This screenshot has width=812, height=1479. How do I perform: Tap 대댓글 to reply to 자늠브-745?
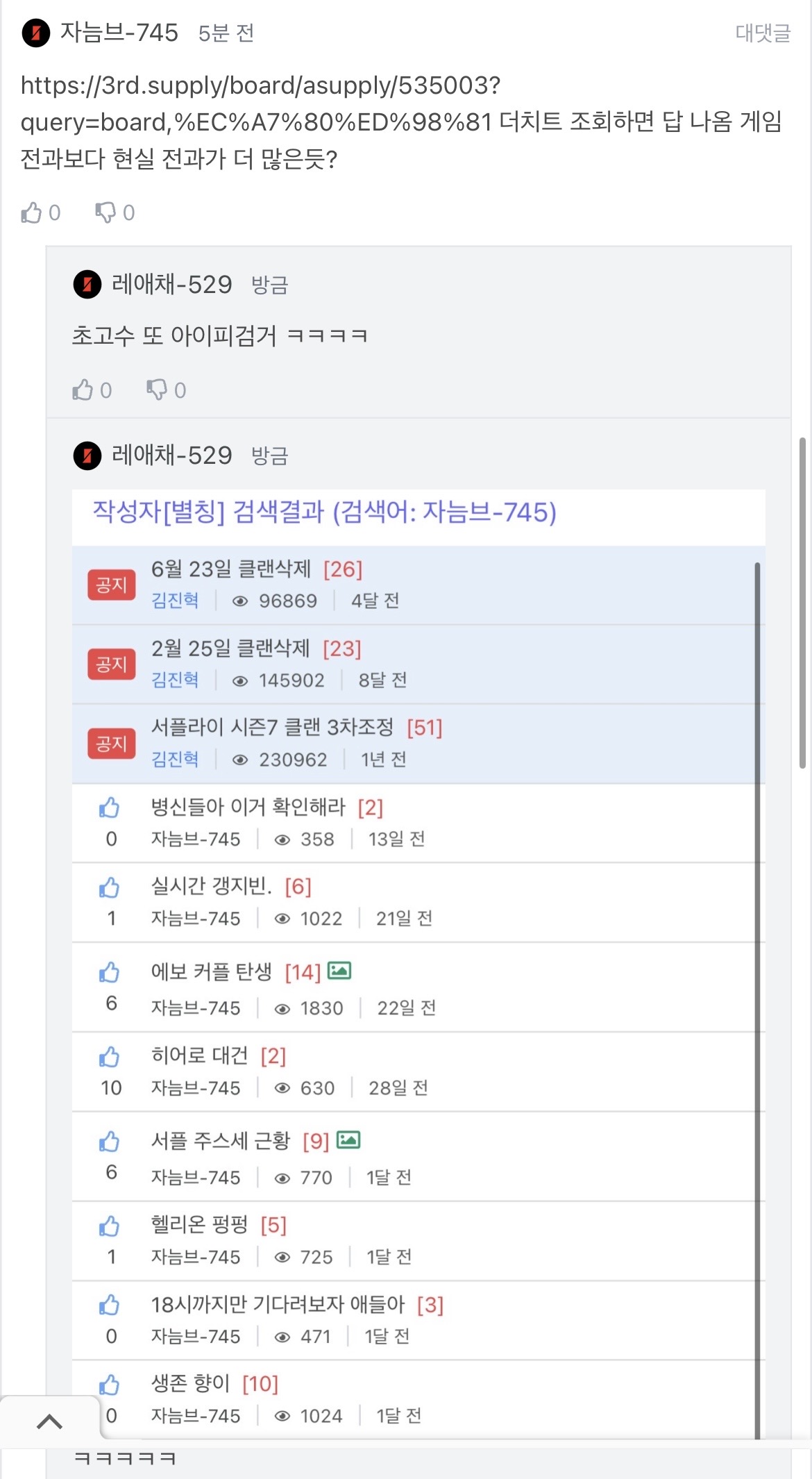point(762,33)
